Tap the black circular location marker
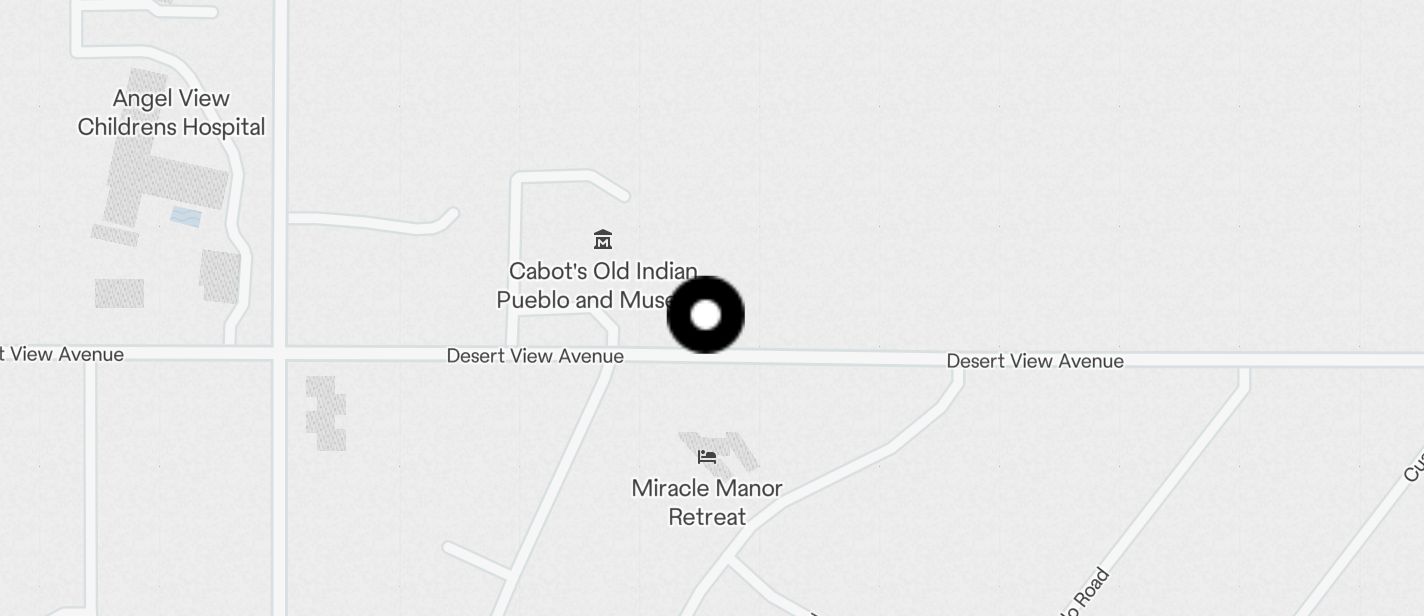 pos(706,315)
